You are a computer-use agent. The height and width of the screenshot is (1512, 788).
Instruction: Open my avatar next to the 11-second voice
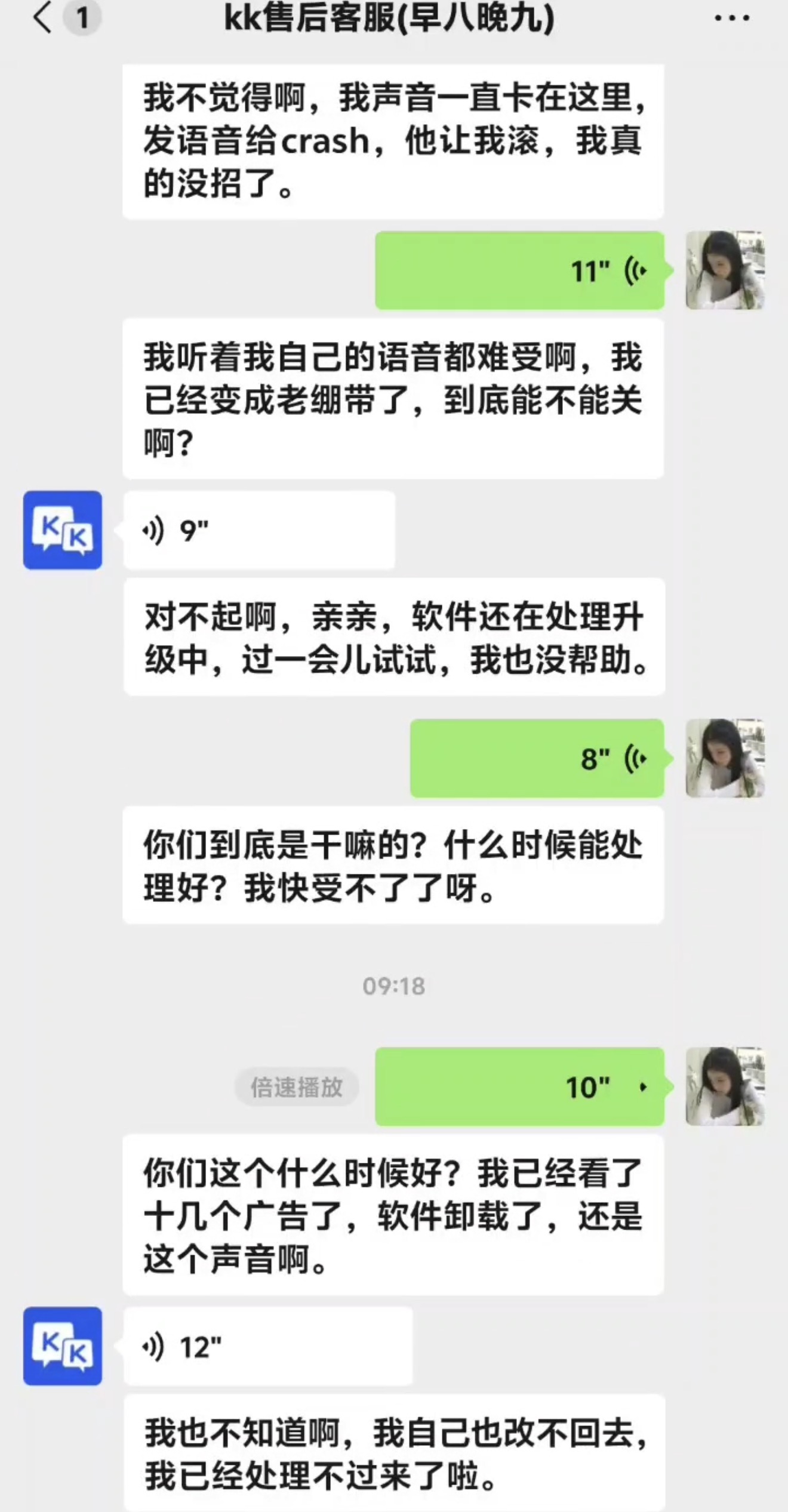[725, 270]
